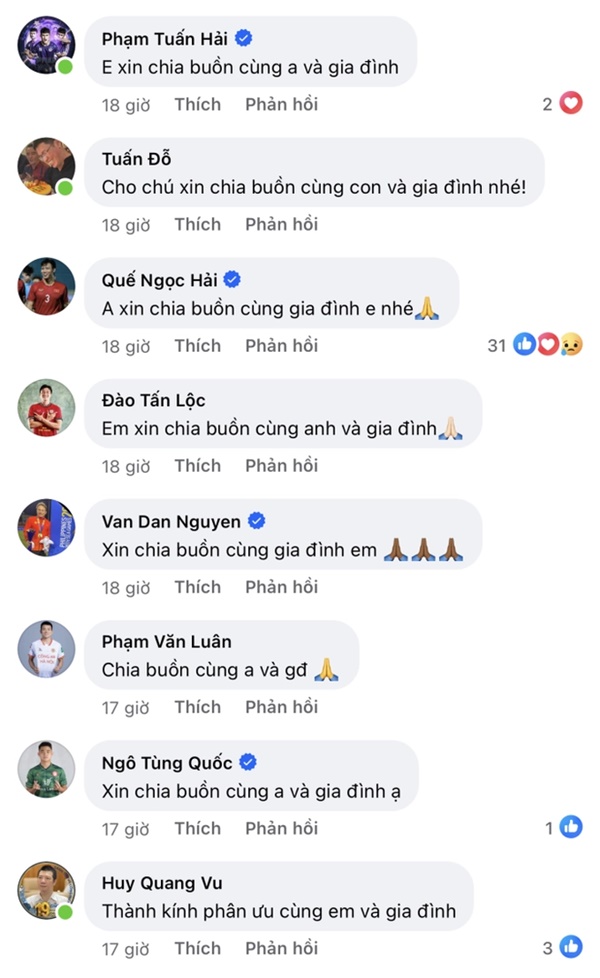Like Đào Tấn Lộc's comment
Screen dimensions: 600x978
pos(197,465)
